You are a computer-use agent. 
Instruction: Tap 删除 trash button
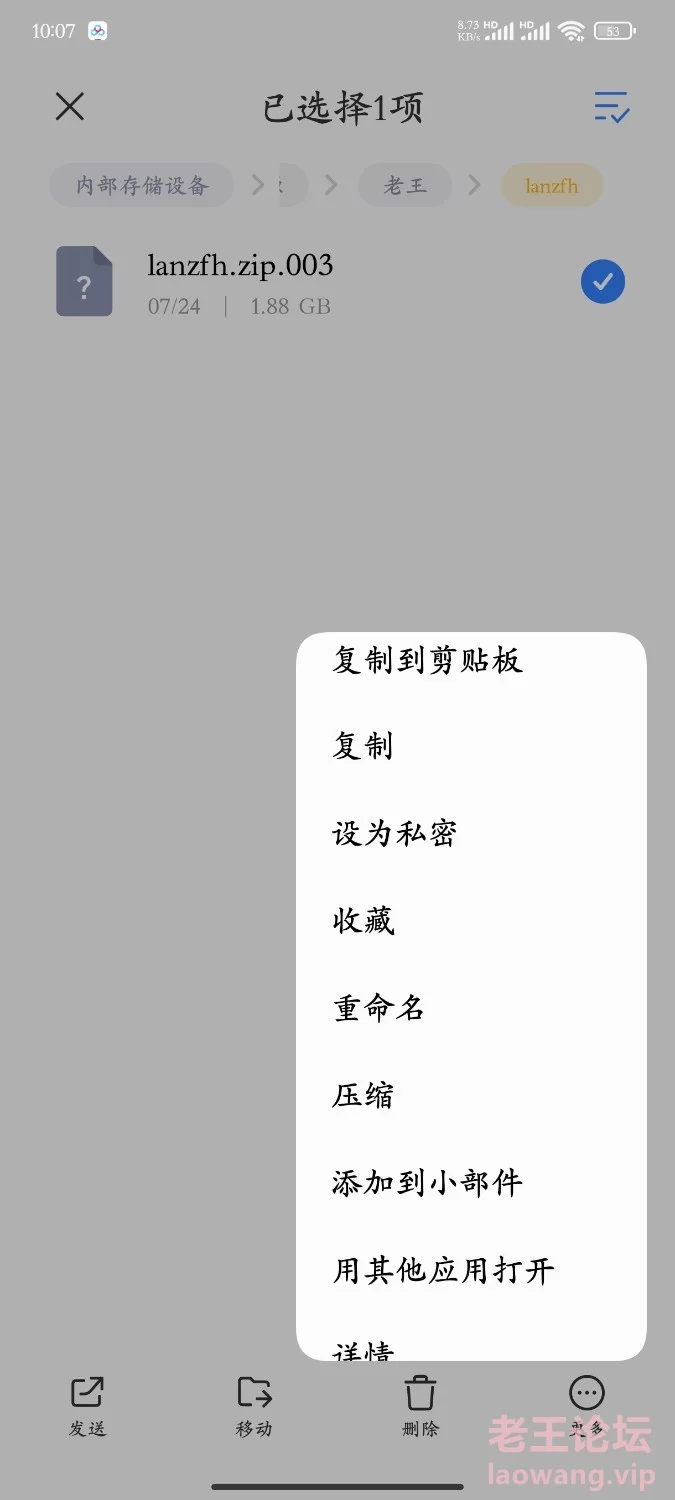pos(420,1406)
